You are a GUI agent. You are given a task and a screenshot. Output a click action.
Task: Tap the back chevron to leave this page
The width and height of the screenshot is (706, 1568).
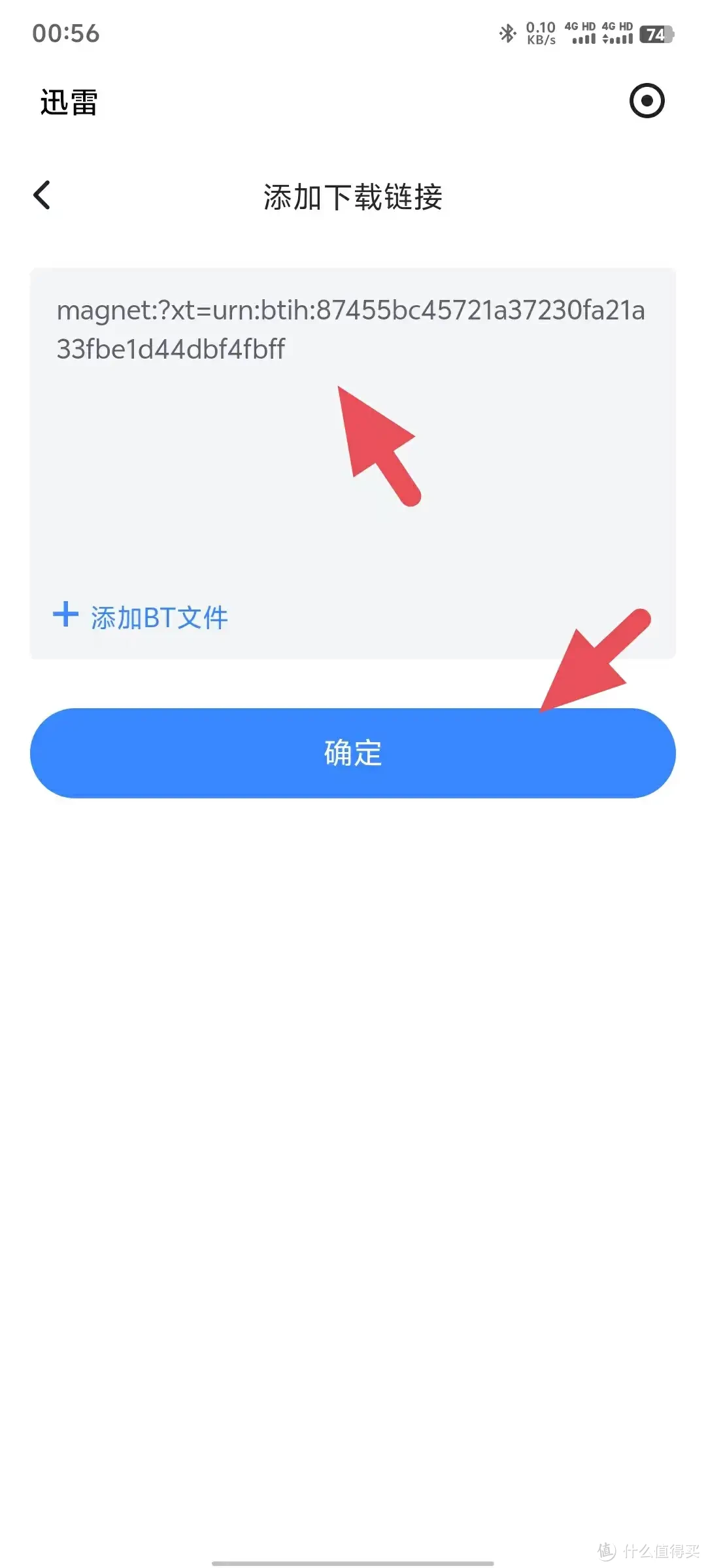click(42, 195)
